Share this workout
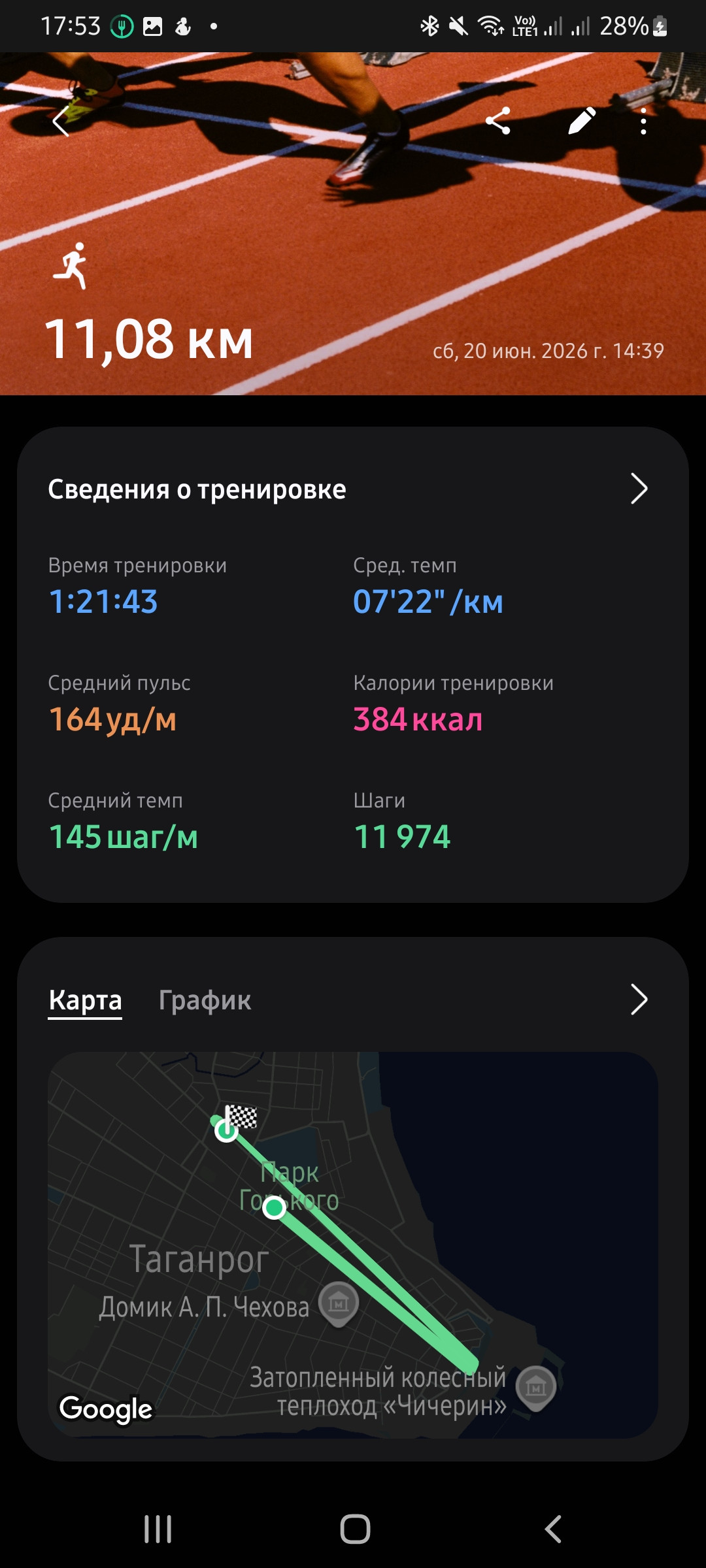706x1568 pixels. click(498, 121)
